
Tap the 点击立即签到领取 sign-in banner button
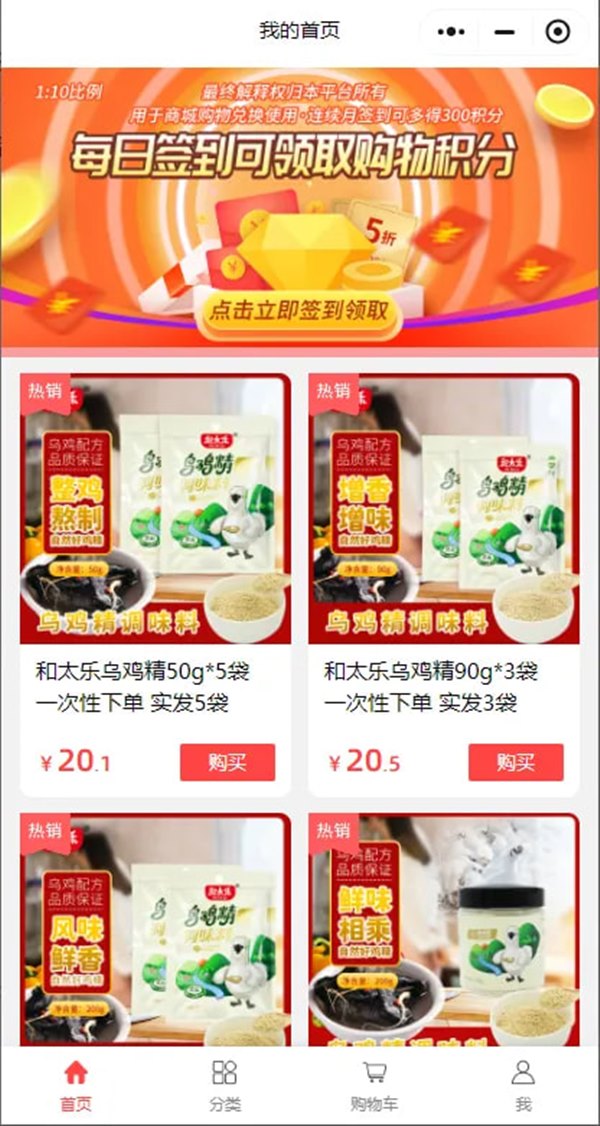(x=298, y=311)
